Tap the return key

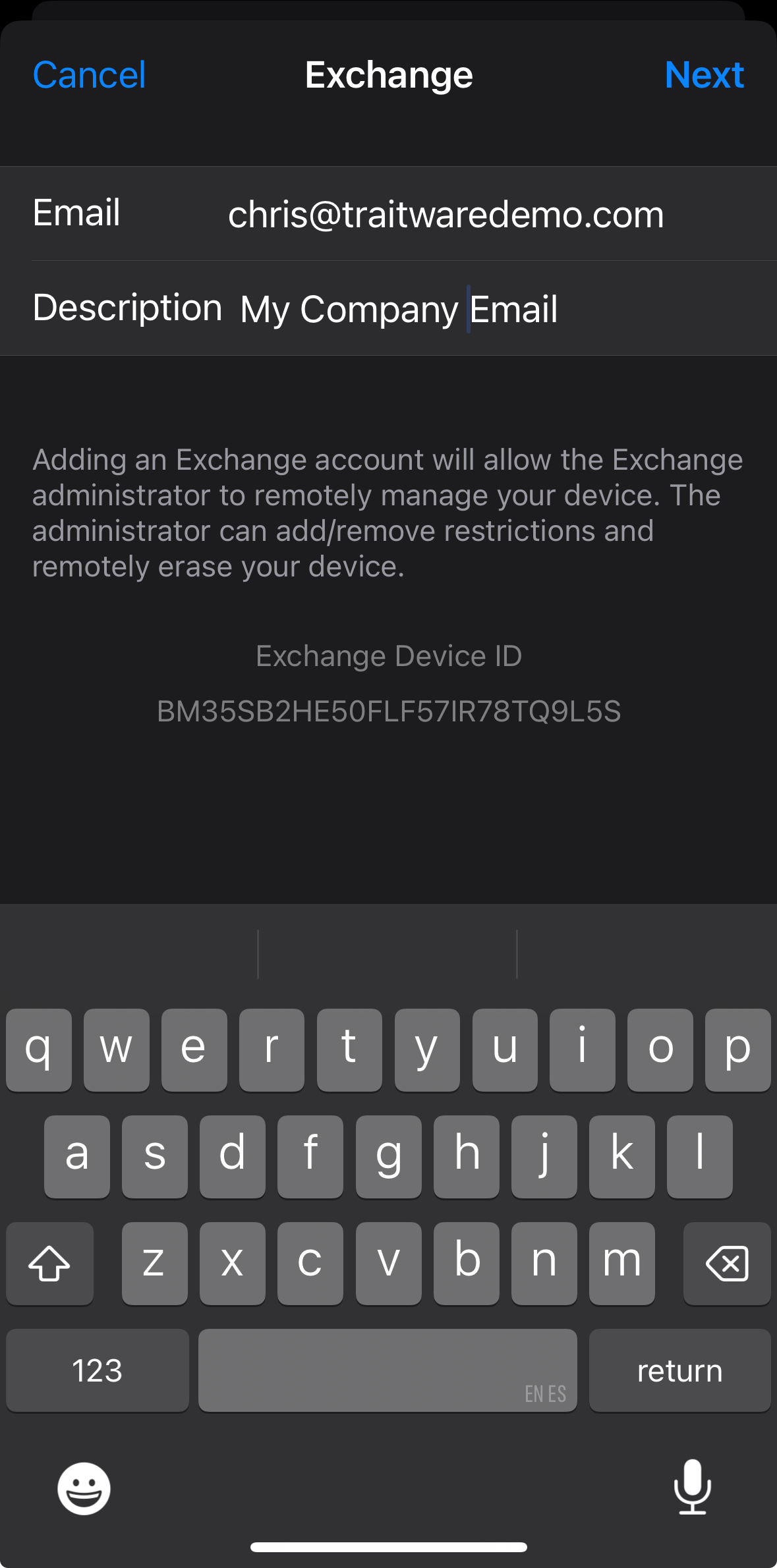(679, 1370)
